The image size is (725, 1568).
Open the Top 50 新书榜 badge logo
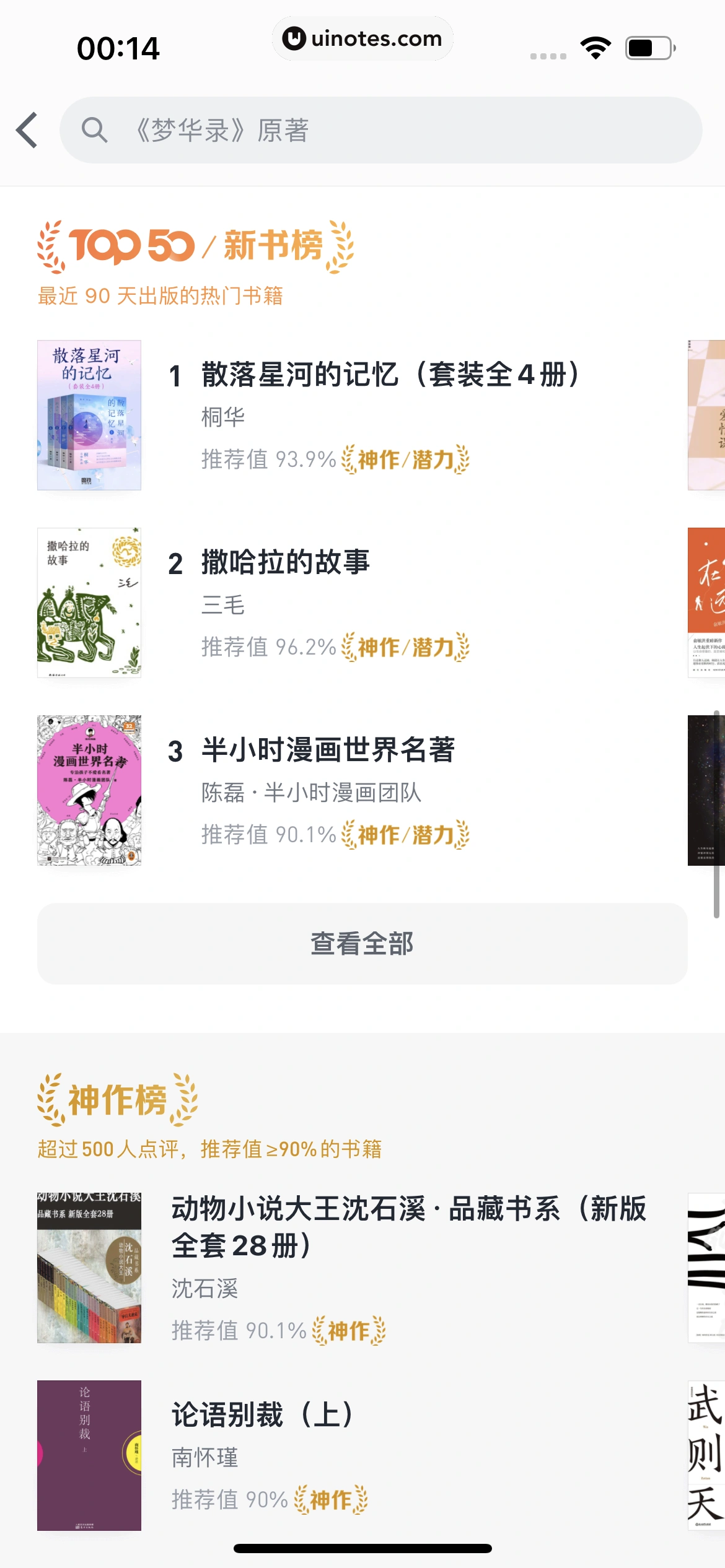click(124, 245)
